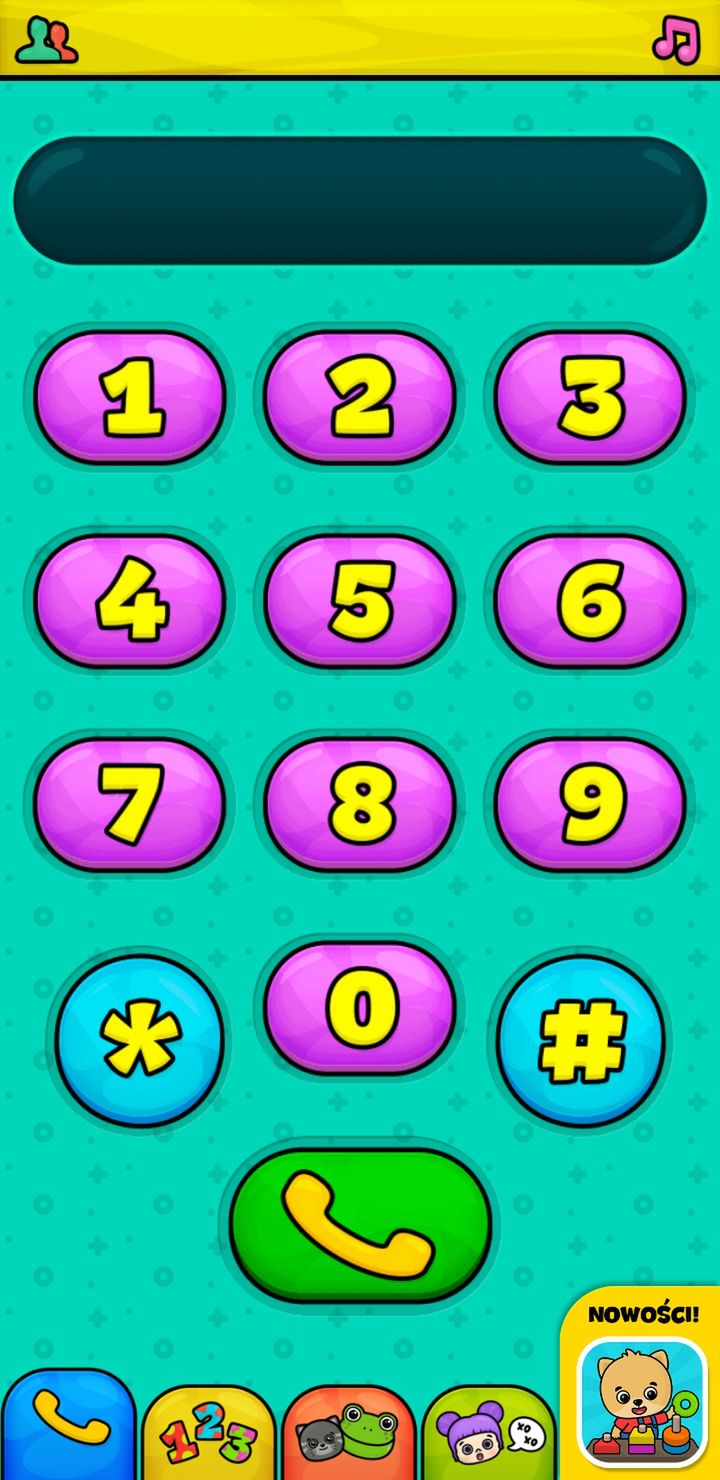Tap the number 2 key
Screen dimensions: 720x1480
tap(360, 397)
